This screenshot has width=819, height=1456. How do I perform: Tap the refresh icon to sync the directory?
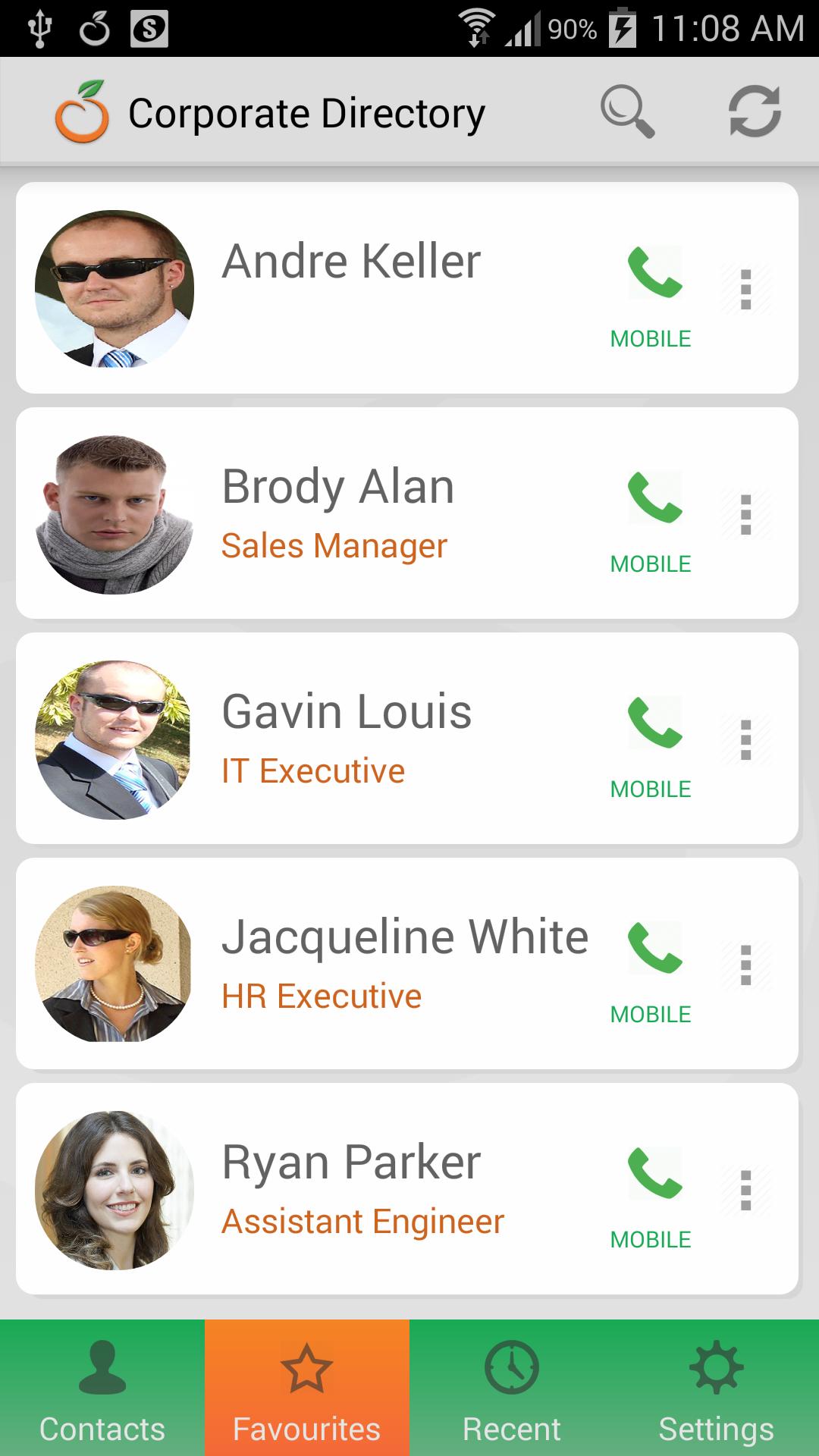(754, 112)
